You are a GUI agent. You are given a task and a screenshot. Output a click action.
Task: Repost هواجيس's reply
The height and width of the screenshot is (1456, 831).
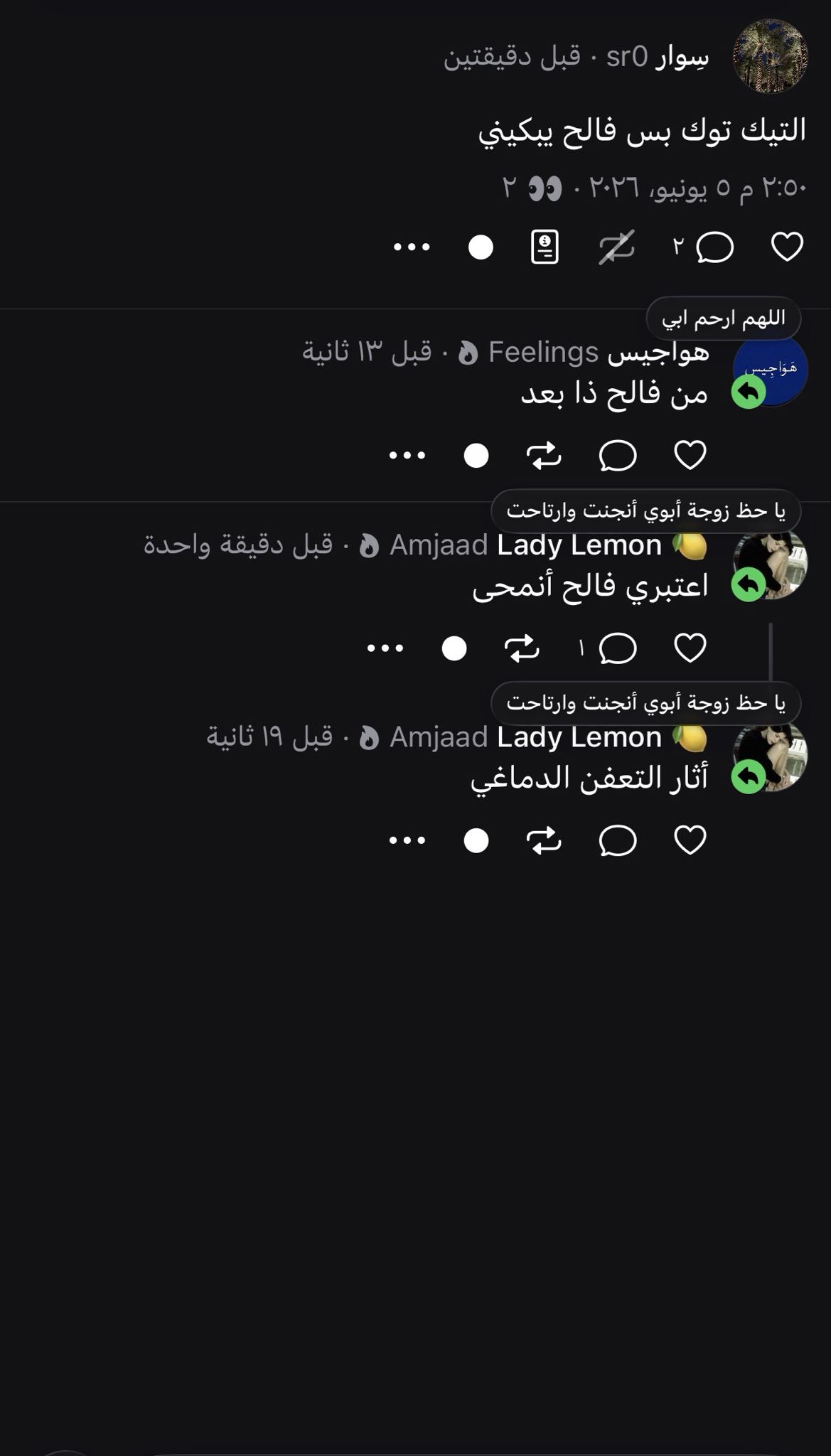[544, 455]
